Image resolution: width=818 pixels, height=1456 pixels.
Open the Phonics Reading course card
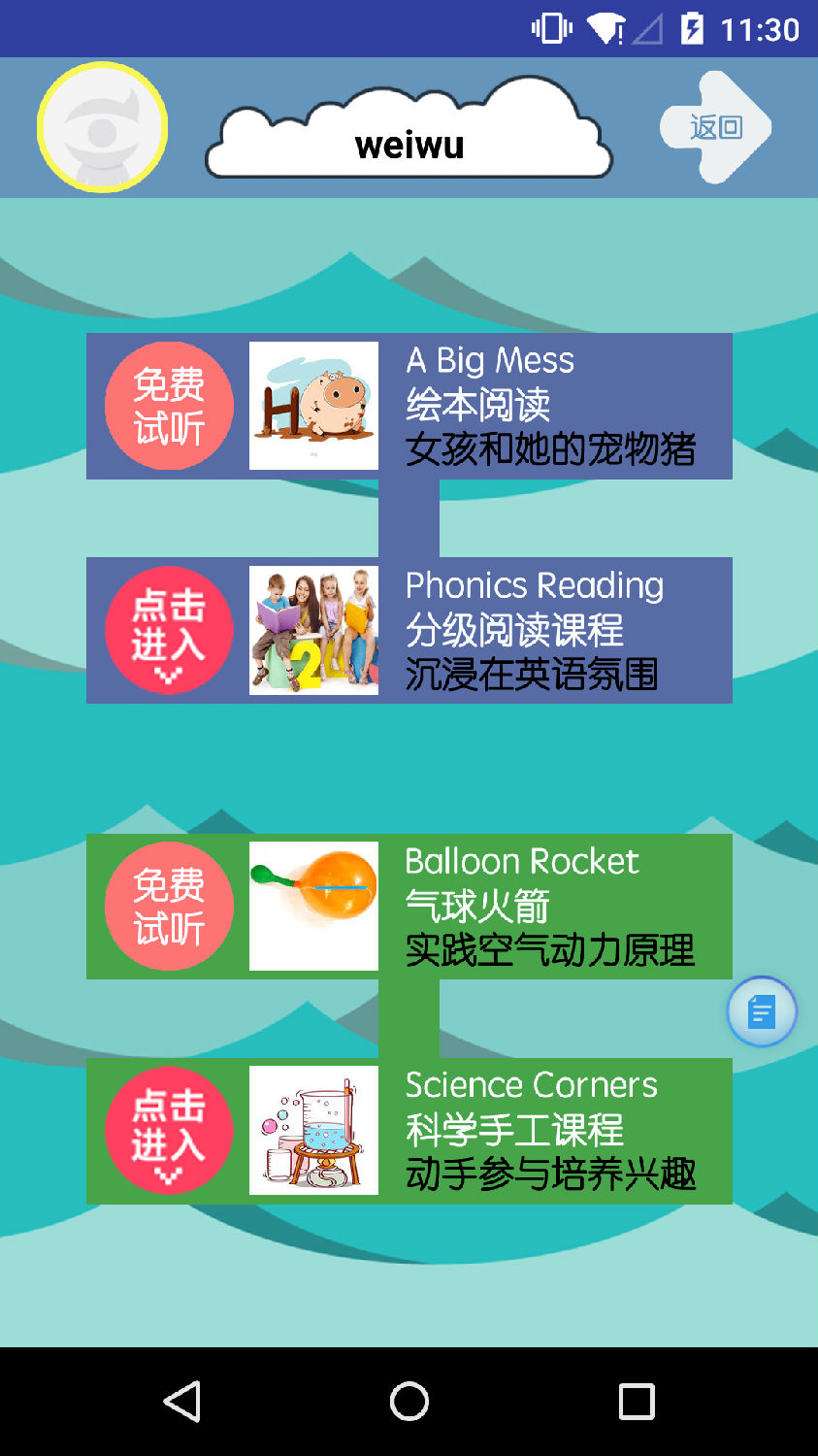549,630
